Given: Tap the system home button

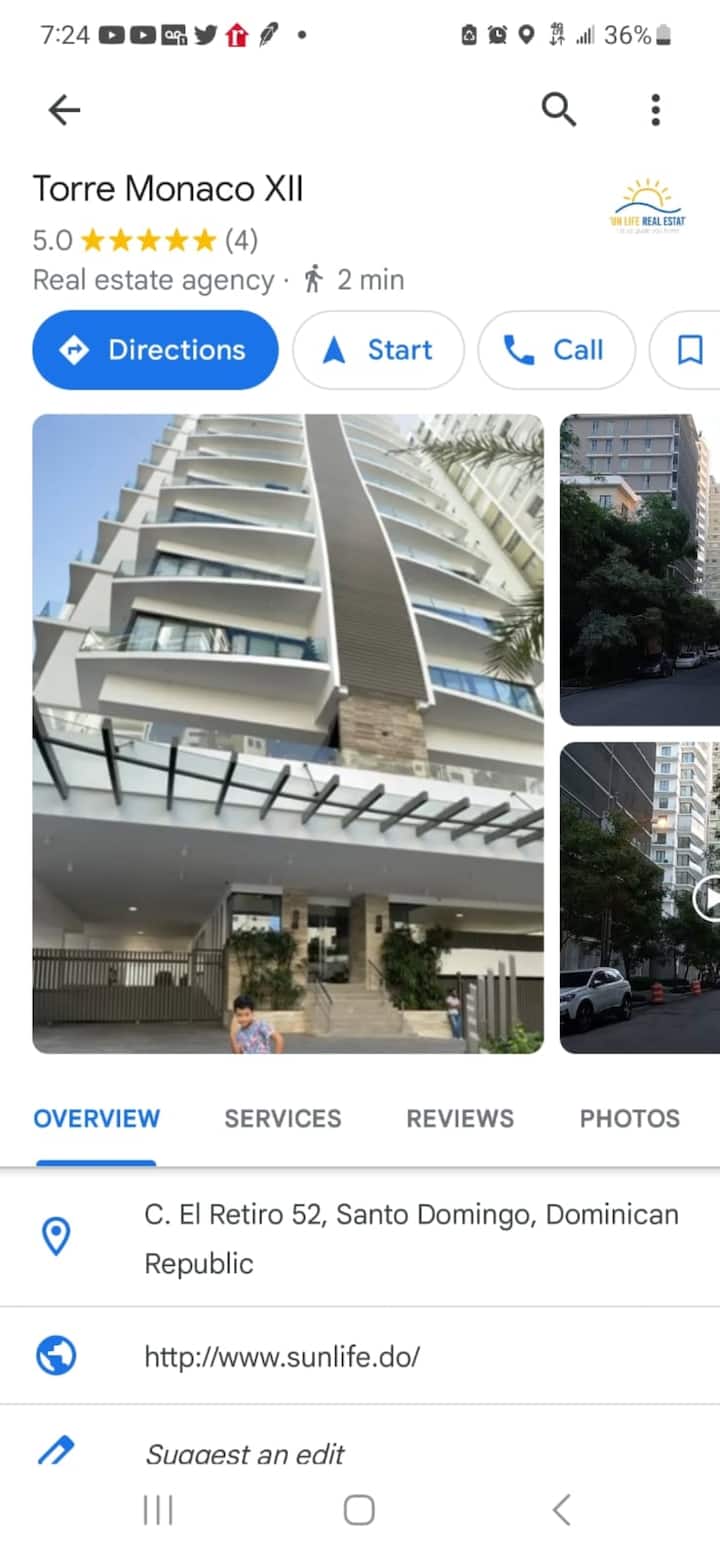Looking at the screenshot, I should tap(359, 1510).
